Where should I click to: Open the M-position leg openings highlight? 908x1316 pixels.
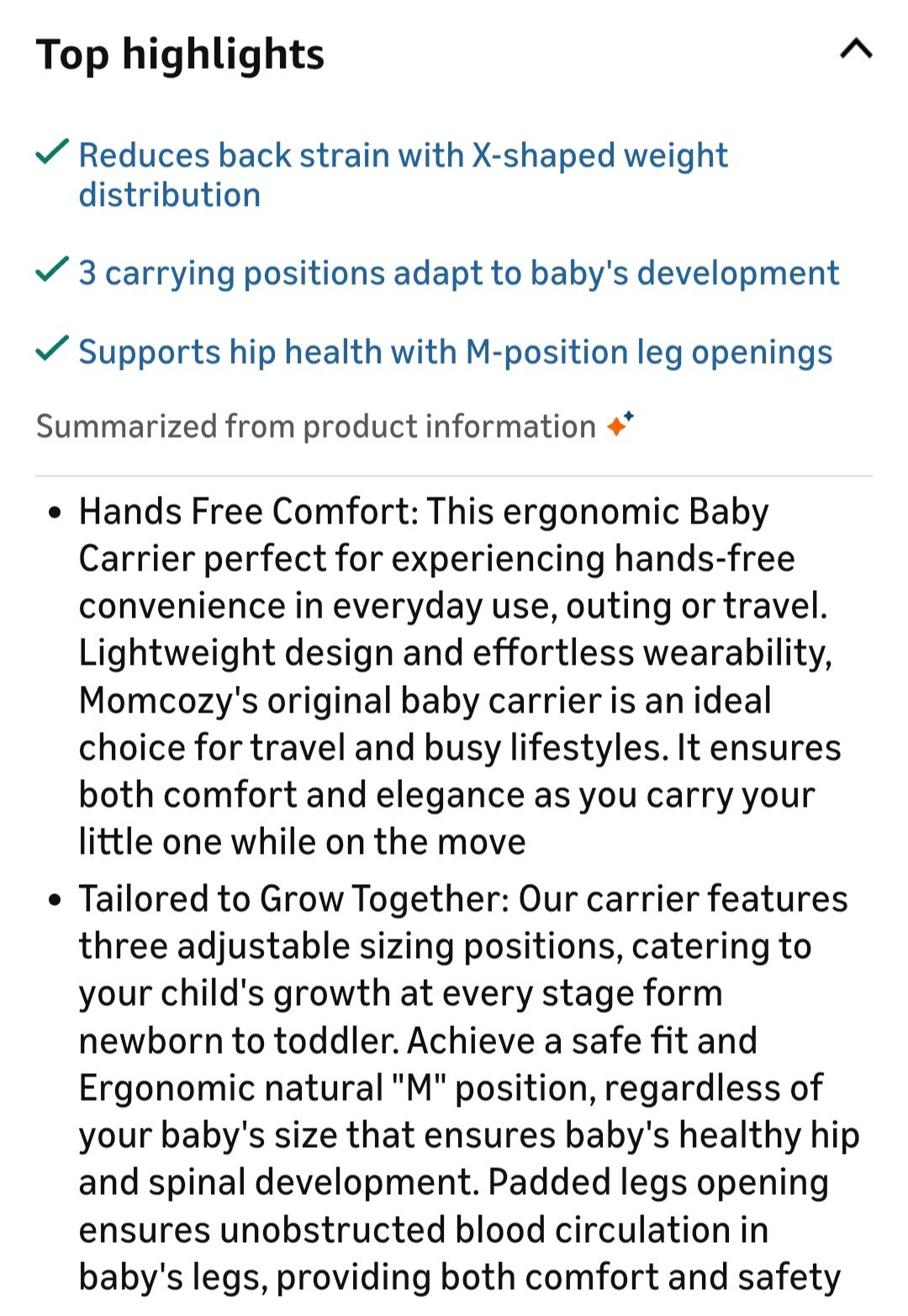coord(455,352)
